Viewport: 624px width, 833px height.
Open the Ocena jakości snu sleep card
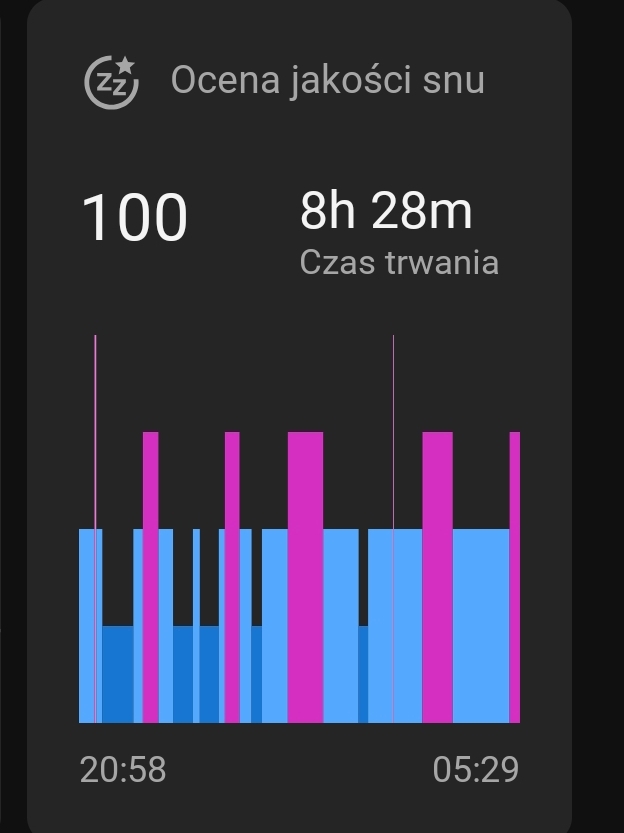(326, 80)
